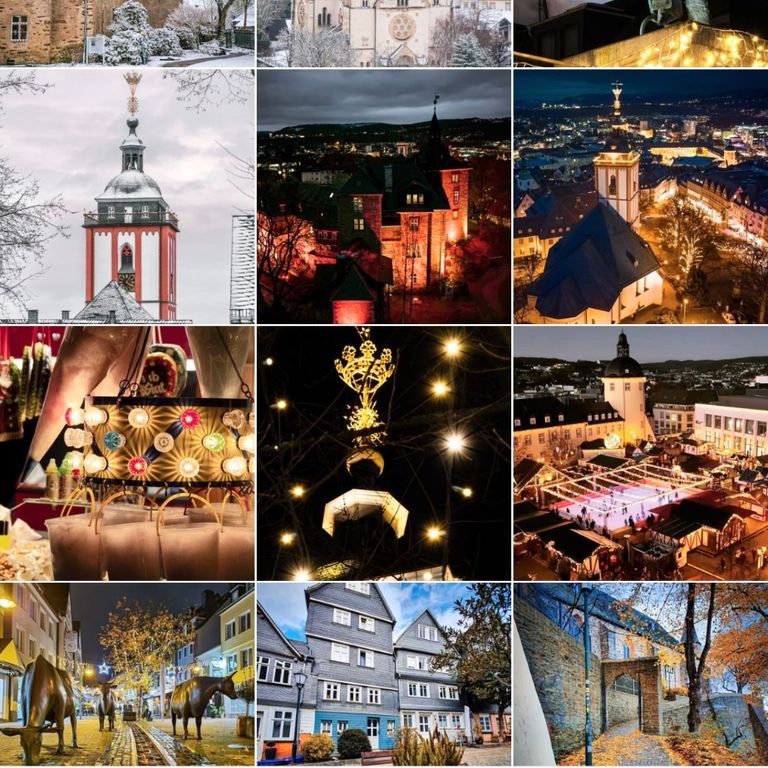Image resolution: width=768 pixels, height=768 pixels.
Task: View the red-lit castle at night photo
Action: click(x=384, y=196)
